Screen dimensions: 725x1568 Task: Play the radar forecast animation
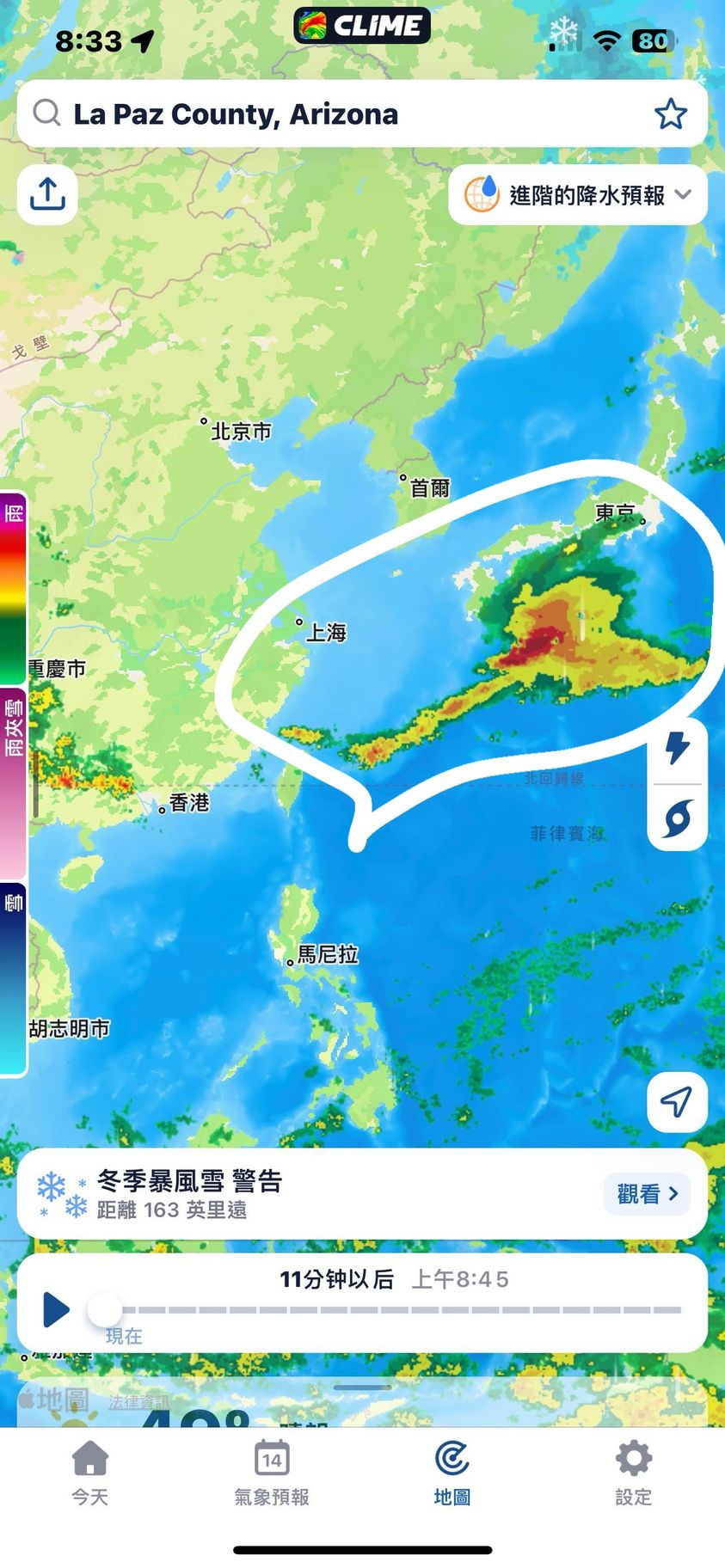click(x=56, y=1310)
